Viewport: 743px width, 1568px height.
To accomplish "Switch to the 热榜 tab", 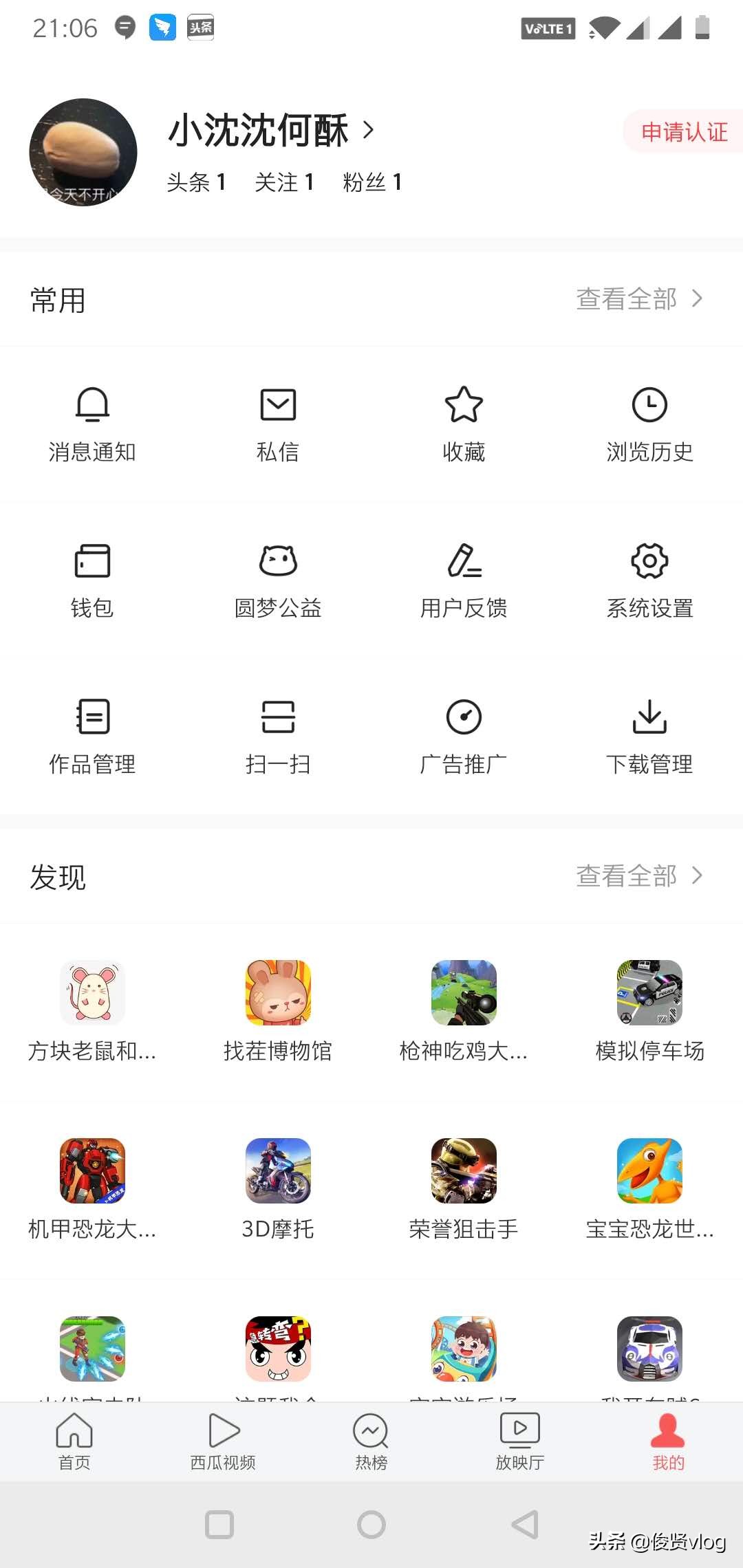I will tap(371, 1441).
